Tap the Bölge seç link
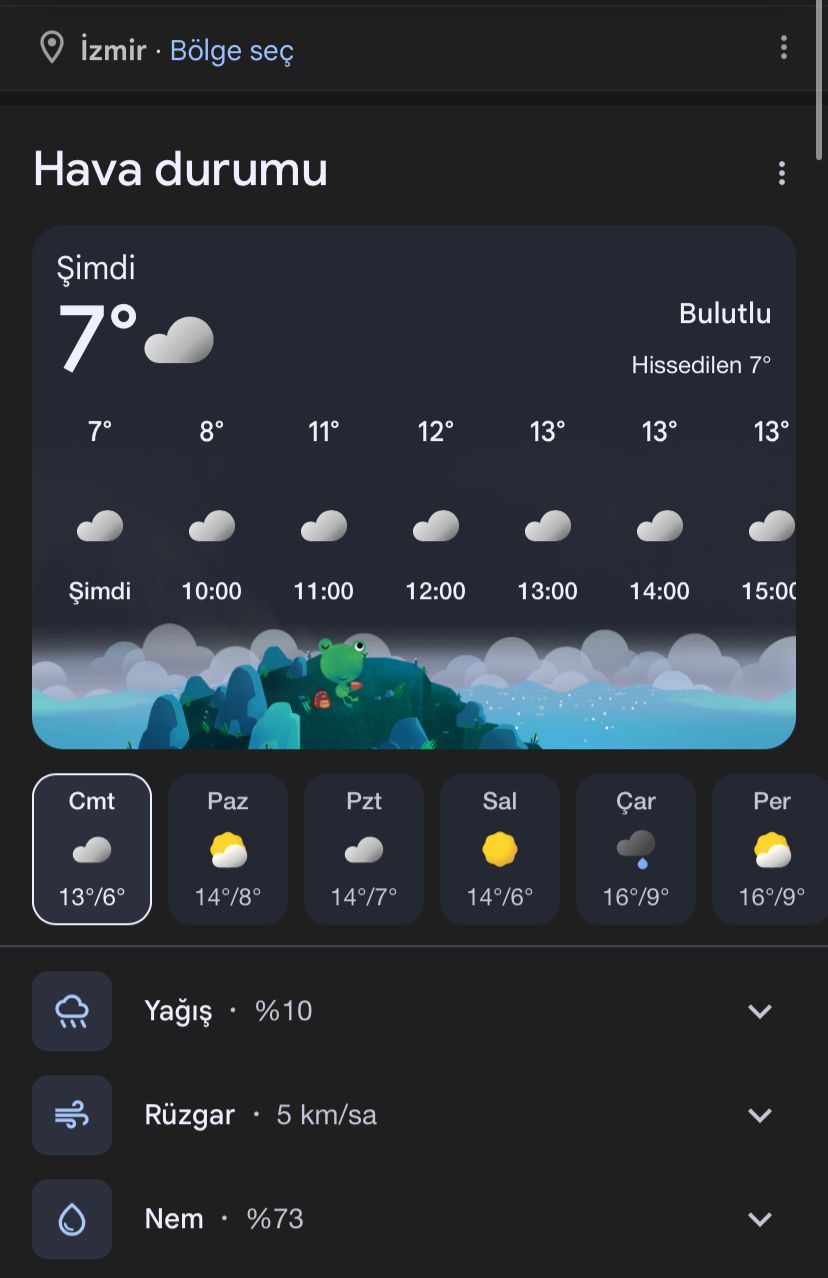The height and width of the screenshot is (1278, 828). coord(232,50)
